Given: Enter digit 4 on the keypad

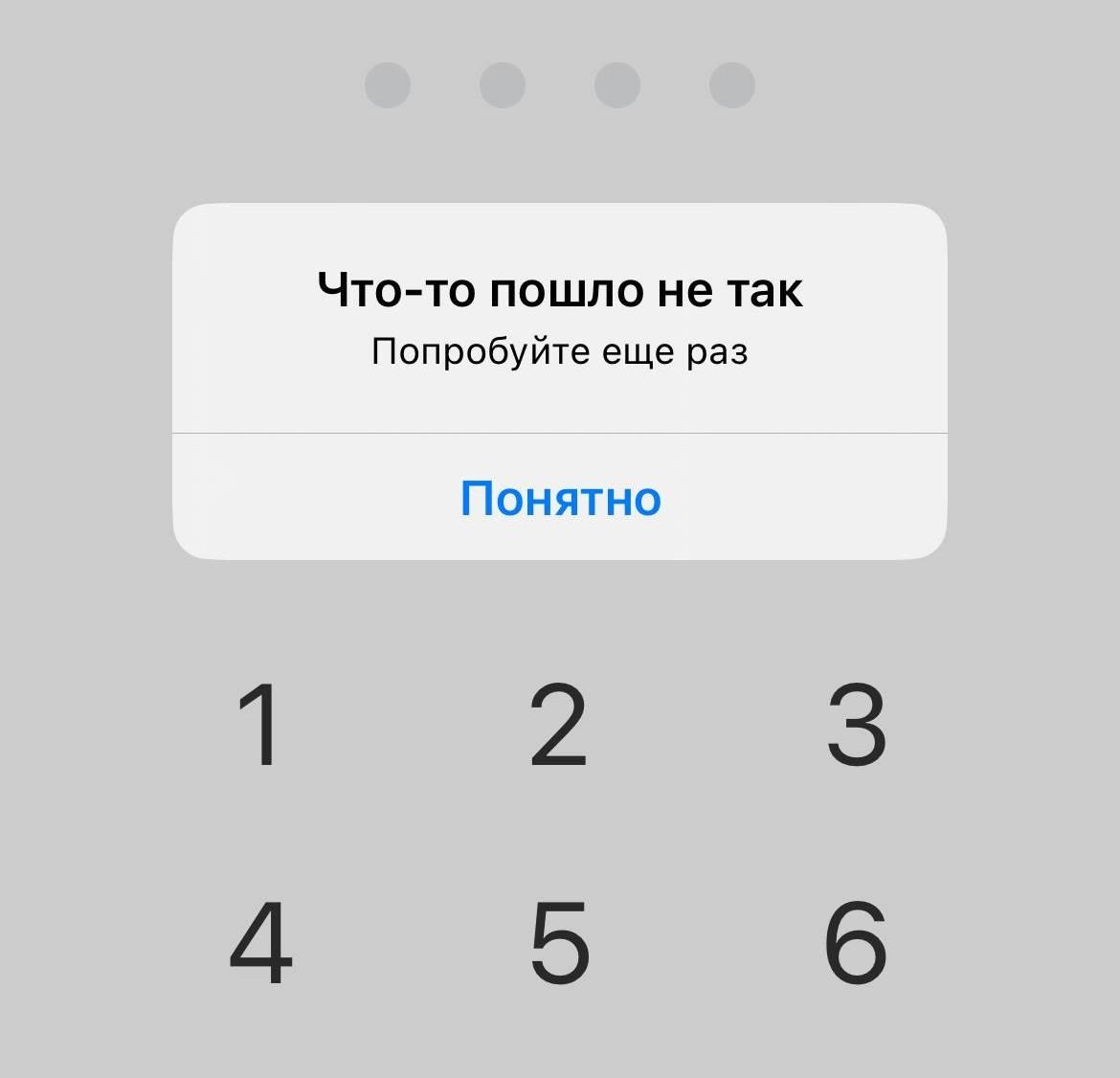Looking at the screenshot, I should [260, 943].
